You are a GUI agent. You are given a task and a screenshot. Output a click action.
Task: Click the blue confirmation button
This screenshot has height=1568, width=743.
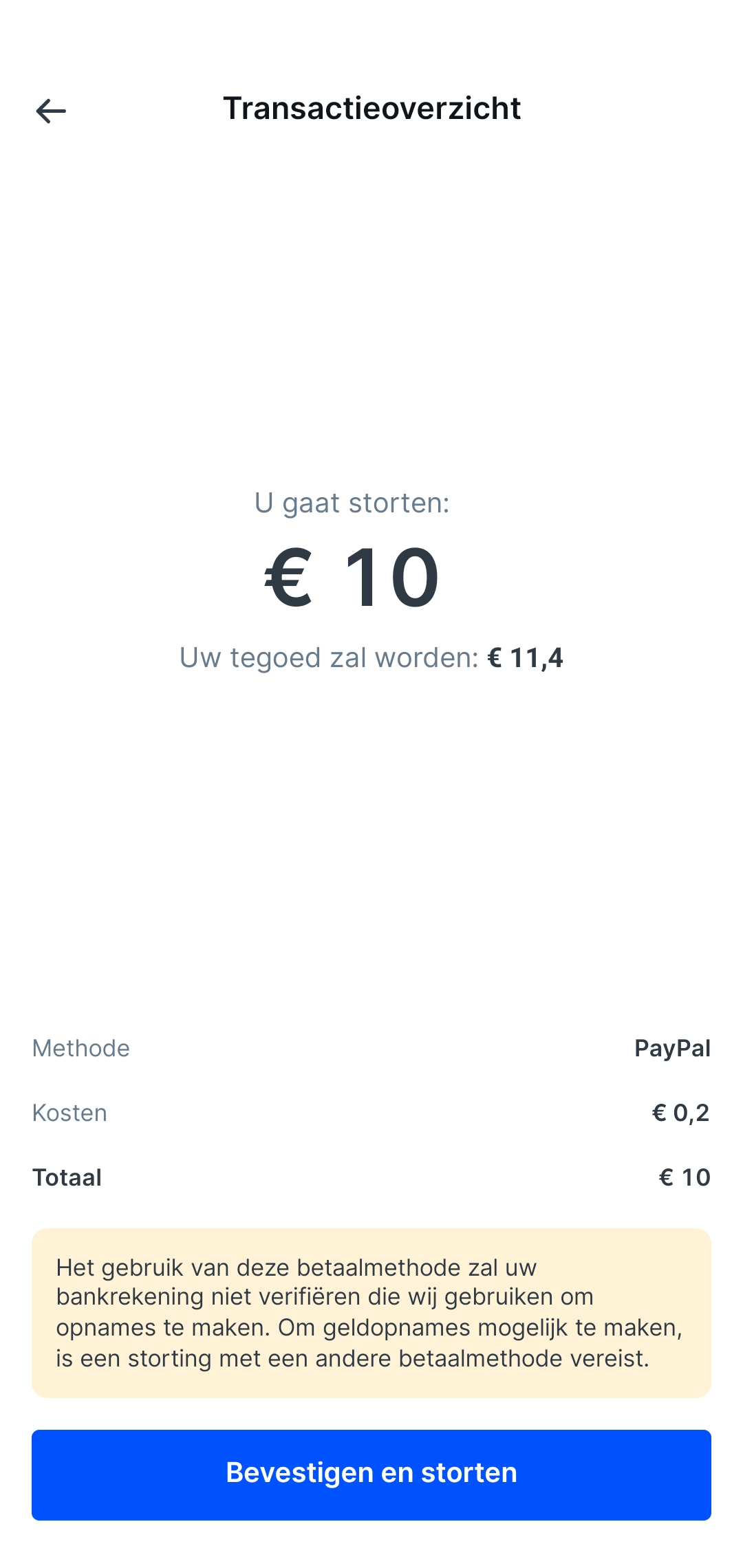371,1473
